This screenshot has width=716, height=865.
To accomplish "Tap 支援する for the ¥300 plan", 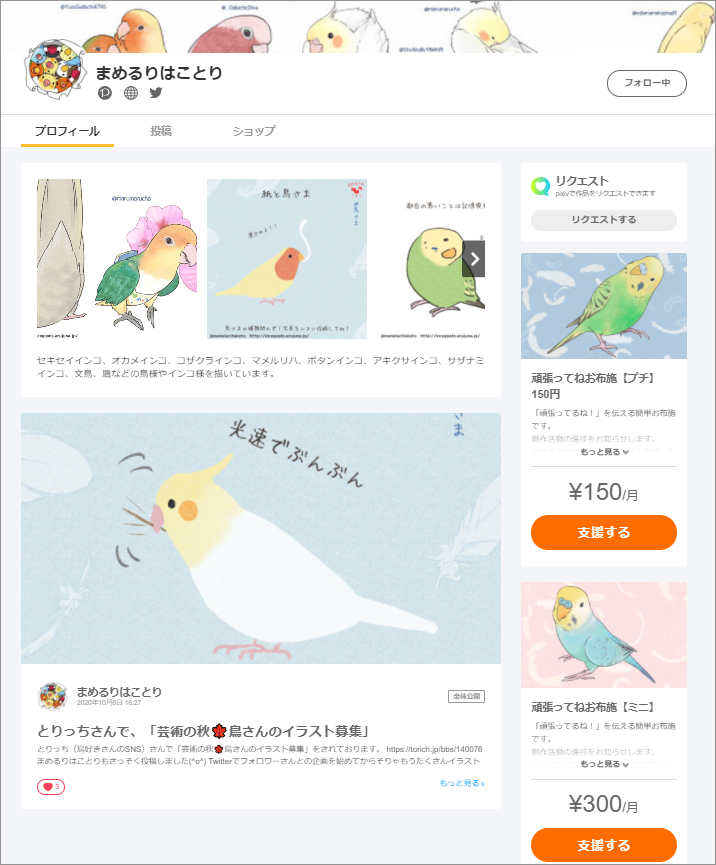I will coord(603,845).
